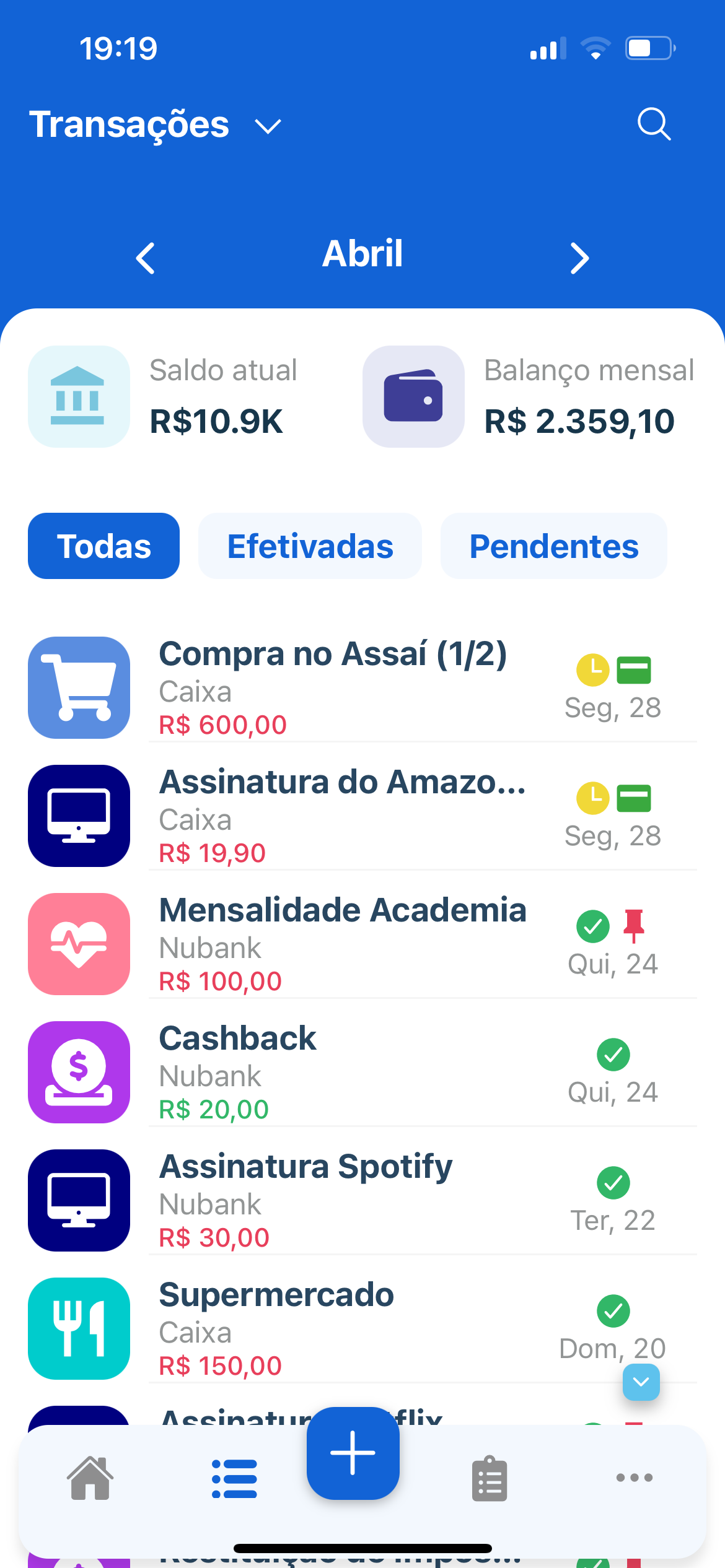Screen dimensions: 725x1568
Task: Open the more options tab
Action: pyautogui.click(x=635, y=1478)
